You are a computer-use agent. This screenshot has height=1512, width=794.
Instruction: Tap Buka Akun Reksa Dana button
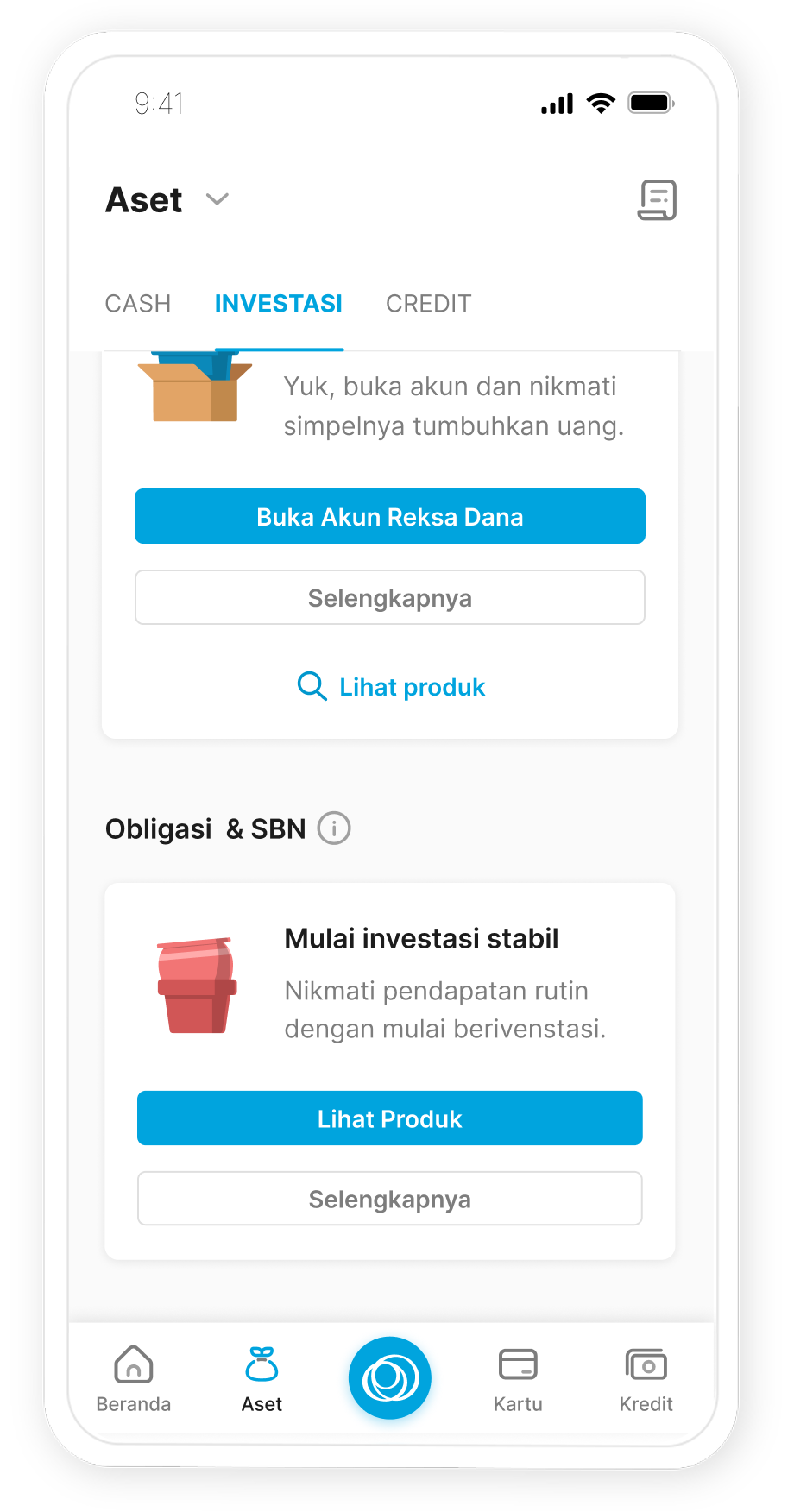point(390,516)
